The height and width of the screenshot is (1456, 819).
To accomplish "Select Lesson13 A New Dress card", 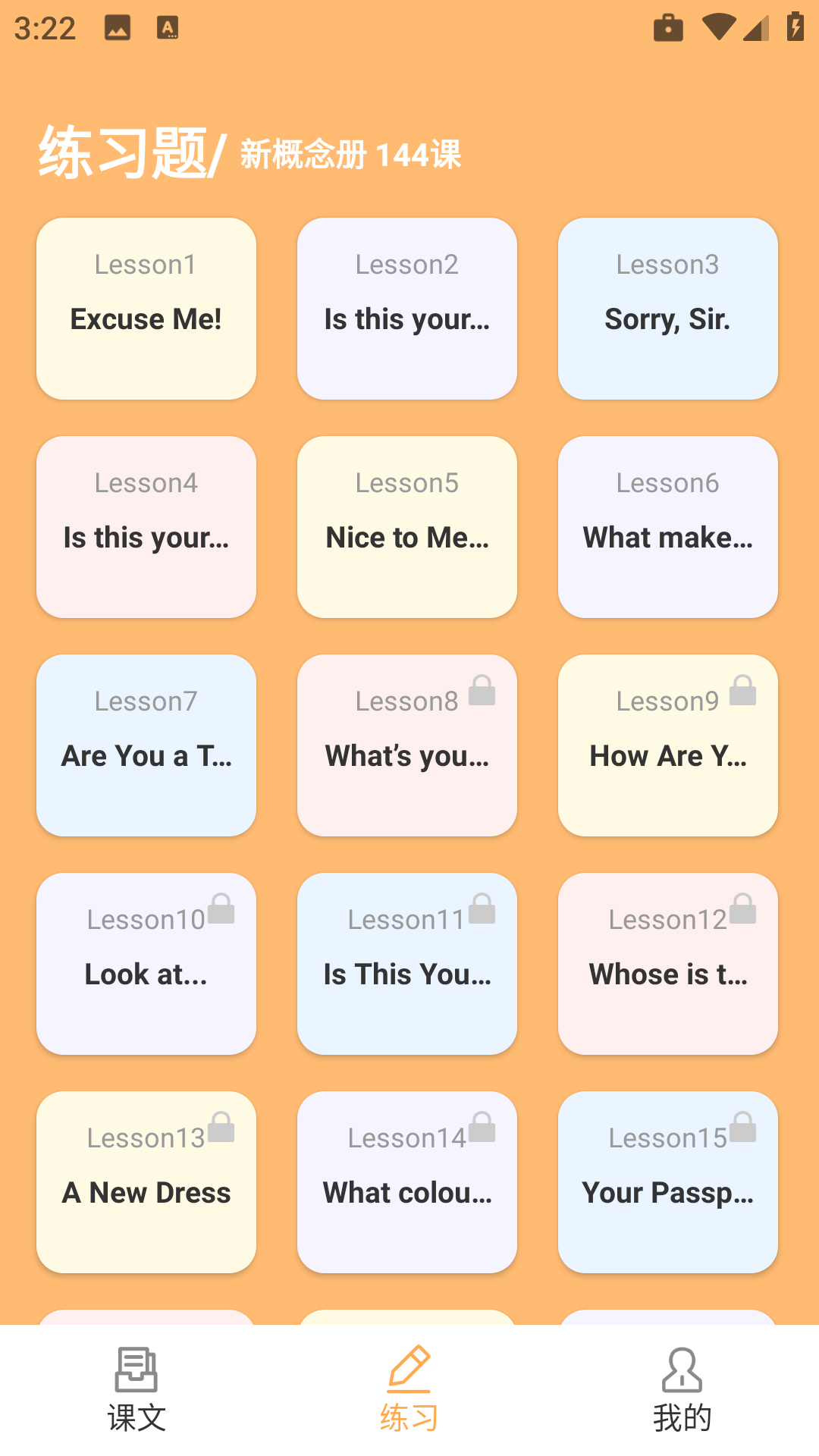I will tap(146, 1182).
